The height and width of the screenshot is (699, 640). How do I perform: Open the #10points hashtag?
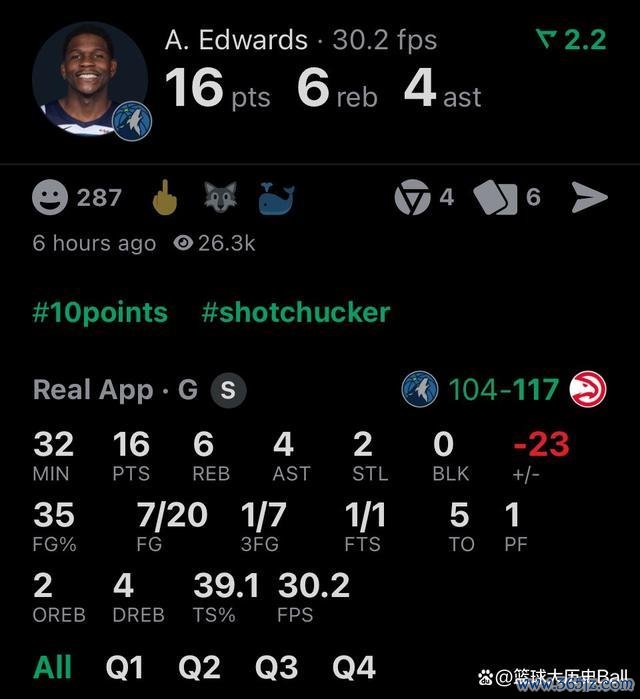(x=100, y=312)
